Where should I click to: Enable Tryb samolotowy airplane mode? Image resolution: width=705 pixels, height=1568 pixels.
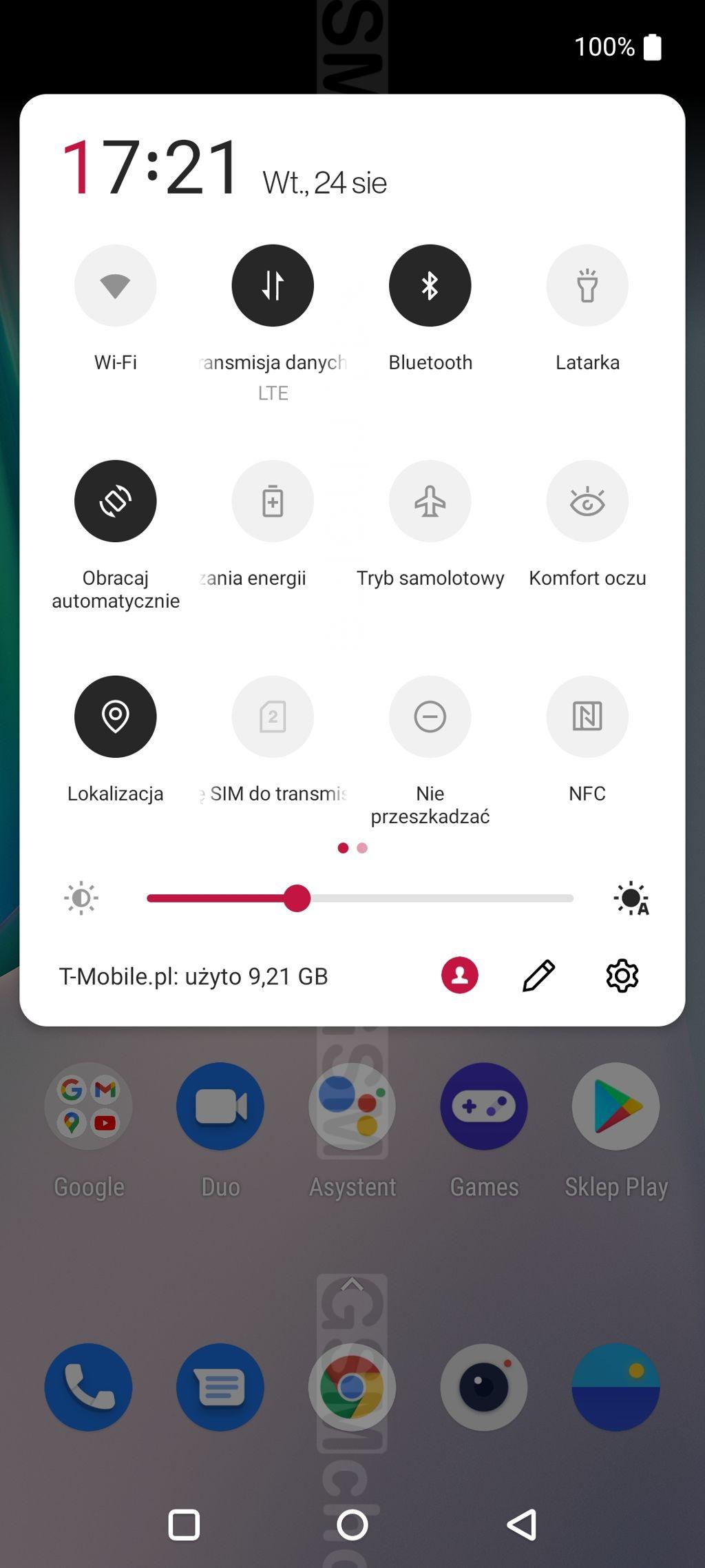430,501
